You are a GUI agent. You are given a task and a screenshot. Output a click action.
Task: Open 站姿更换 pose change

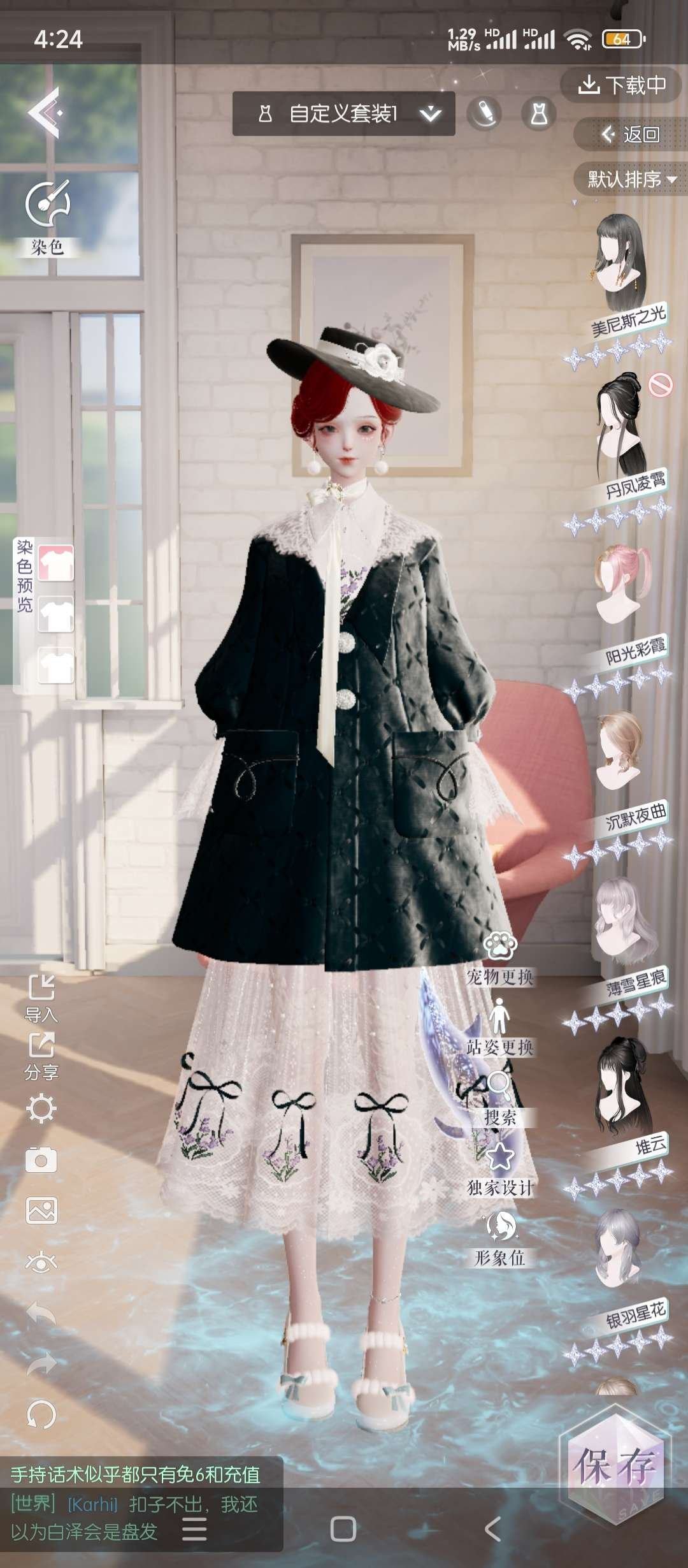[500, 1027]
